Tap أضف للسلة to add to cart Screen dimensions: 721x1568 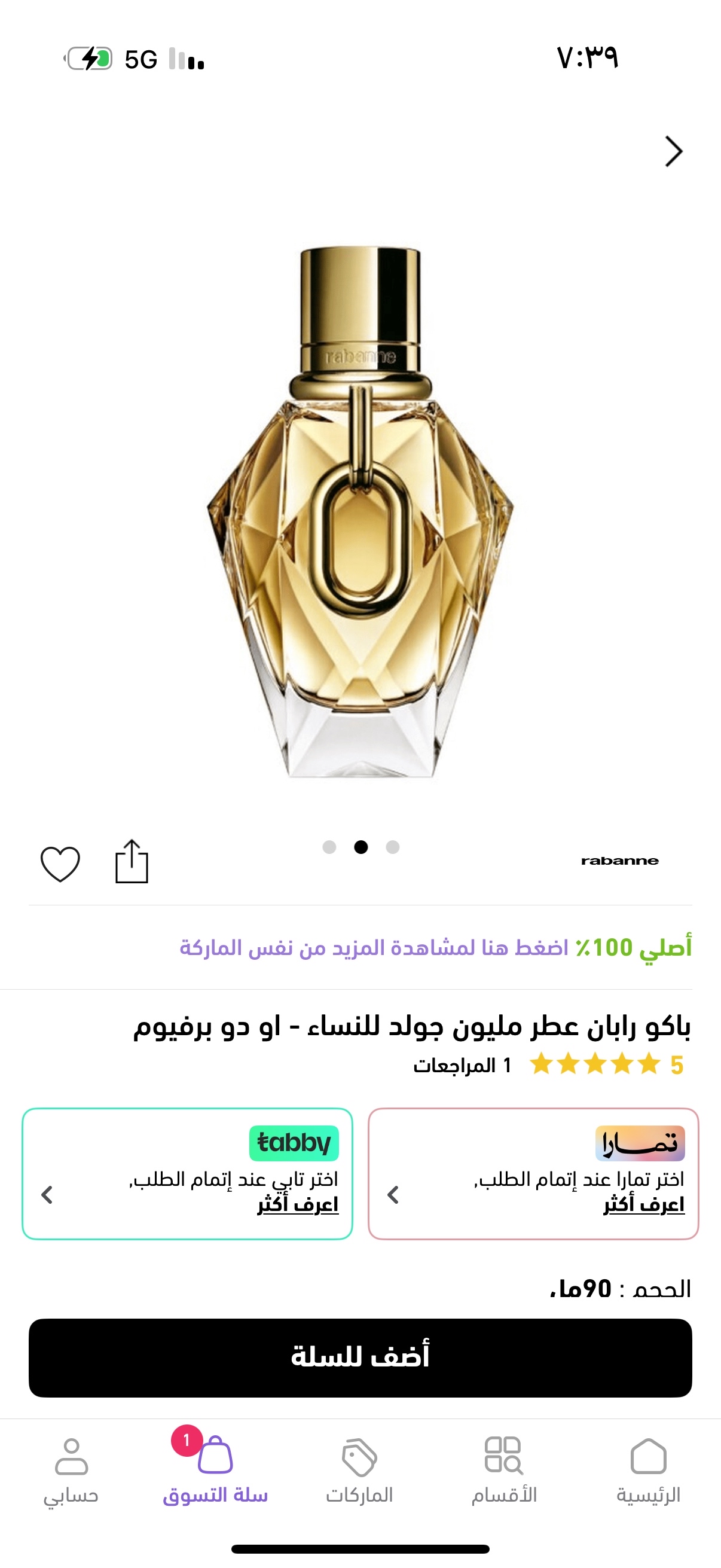[x=360, y=1357]
